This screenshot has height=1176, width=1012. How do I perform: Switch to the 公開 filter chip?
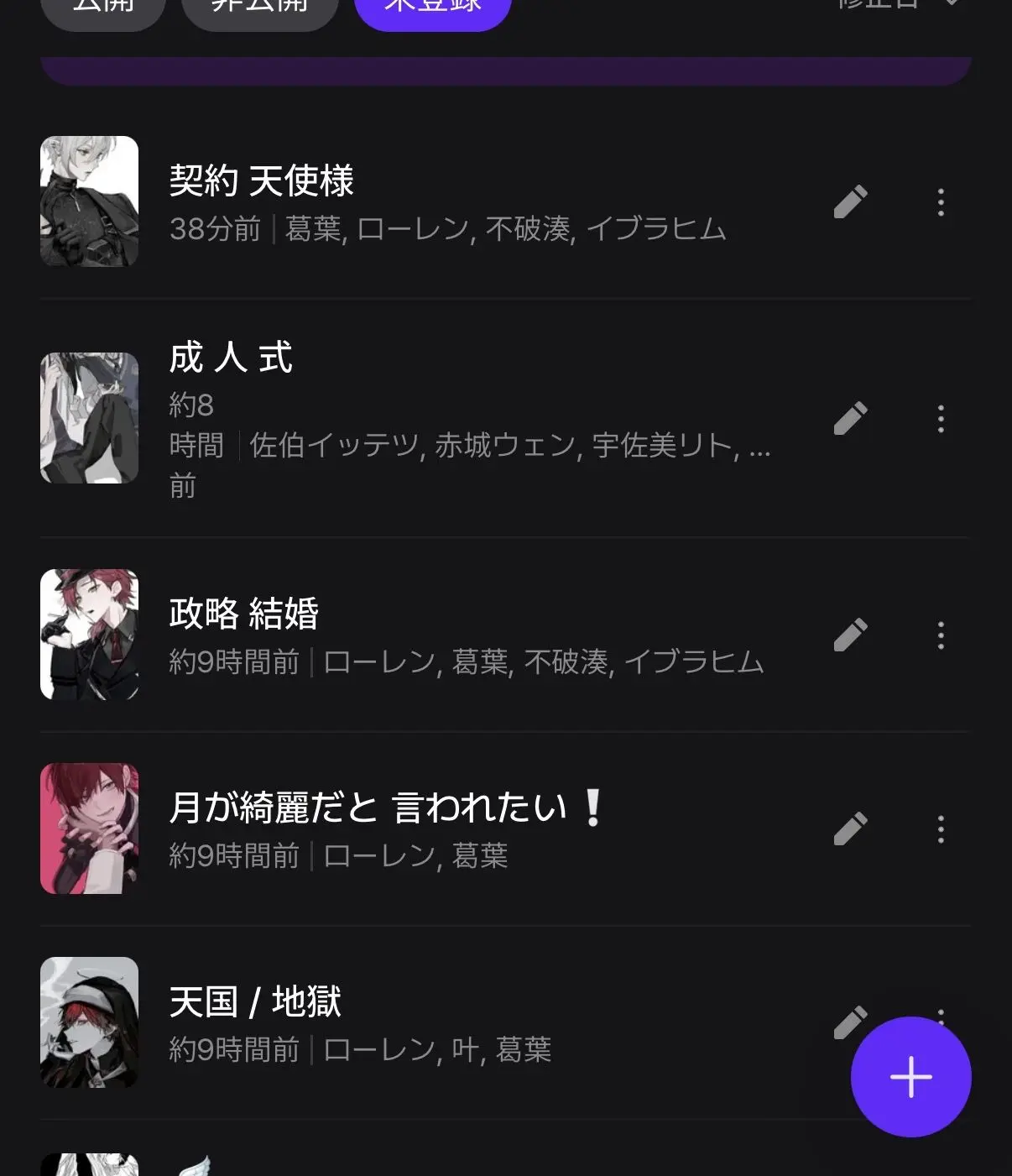pos(103,8)
